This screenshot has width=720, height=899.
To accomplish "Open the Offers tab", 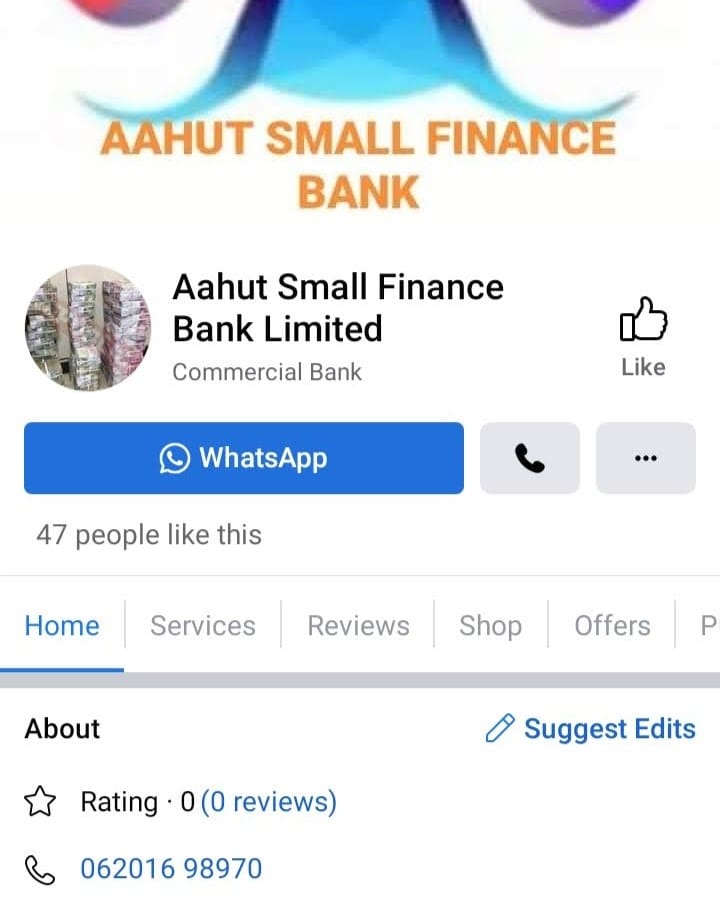I will (x=612, y=625).
